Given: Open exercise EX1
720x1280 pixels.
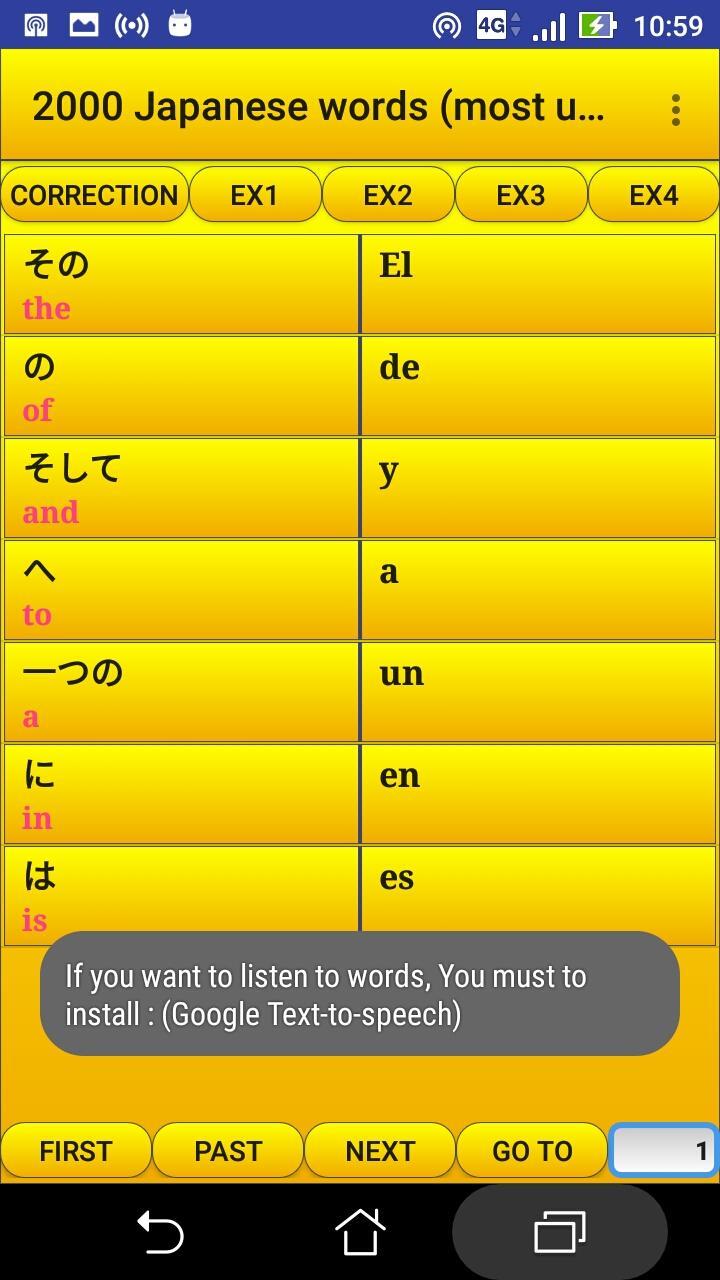Looking at the screenshot, I should [x=254, y=195].
